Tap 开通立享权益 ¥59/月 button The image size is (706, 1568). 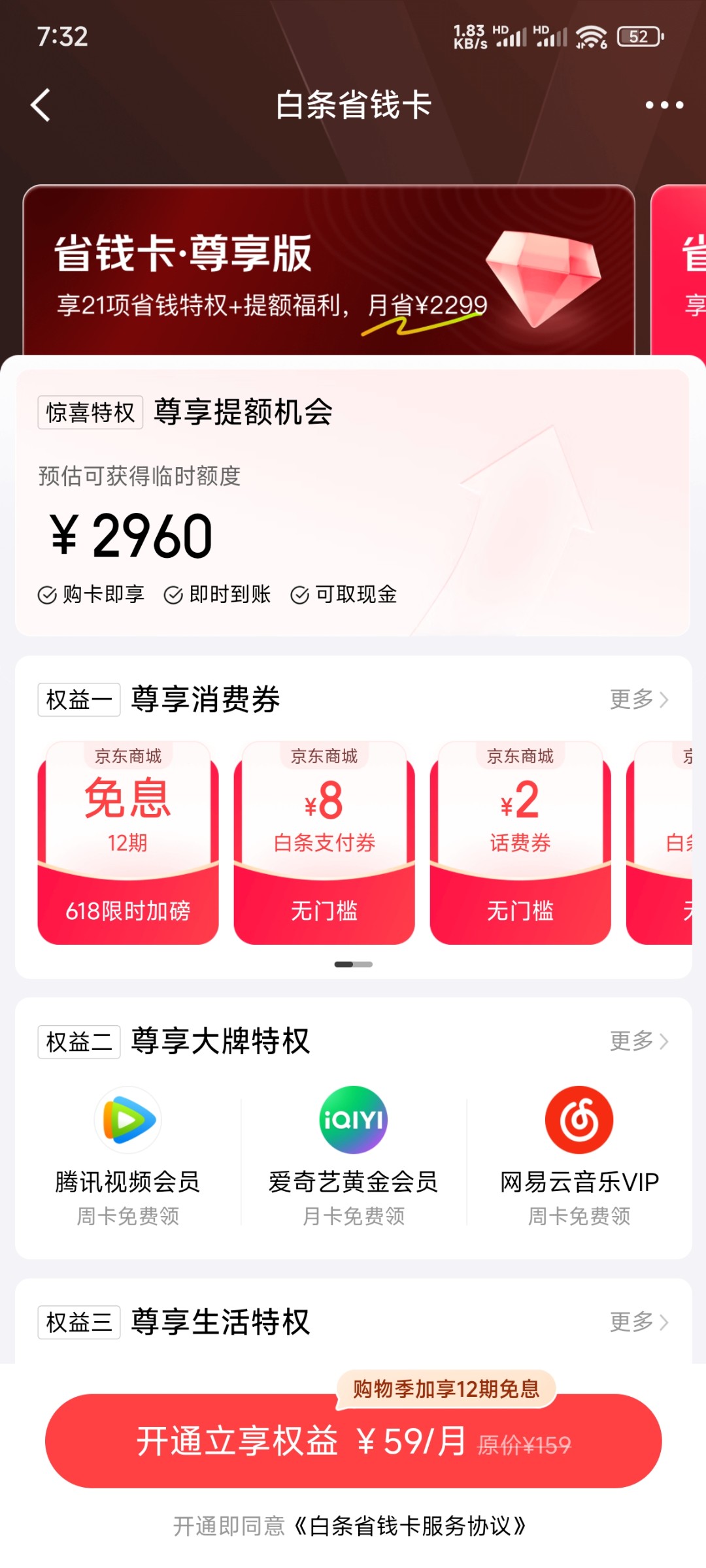pos(353,1441)
